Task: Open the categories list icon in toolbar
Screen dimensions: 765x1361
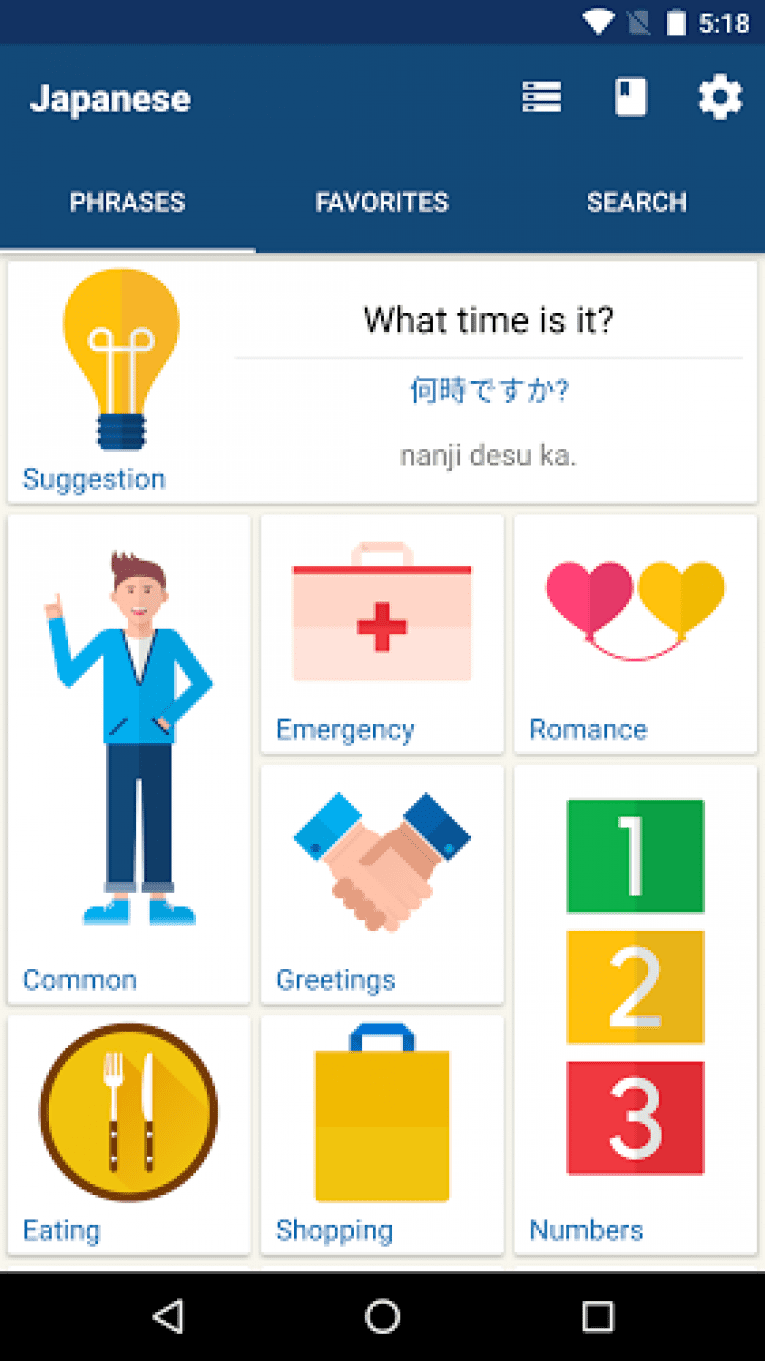Action: pos(541,97)
